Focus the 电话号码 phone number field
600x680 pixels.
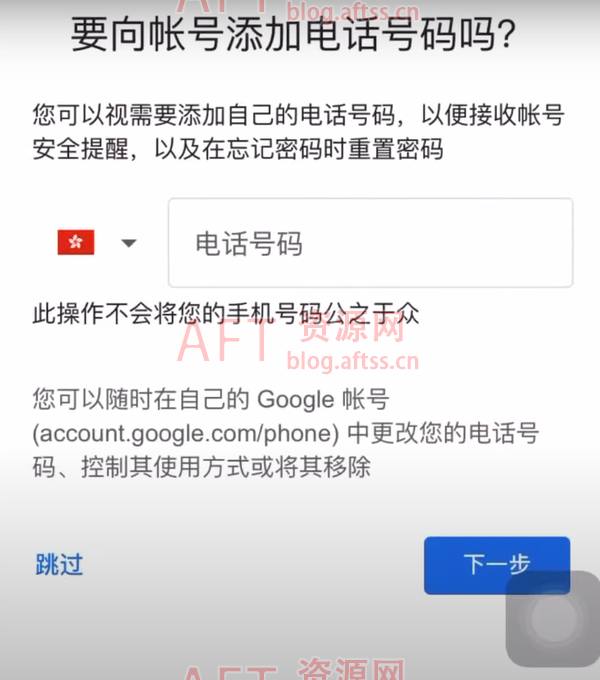tap(370, 243)
